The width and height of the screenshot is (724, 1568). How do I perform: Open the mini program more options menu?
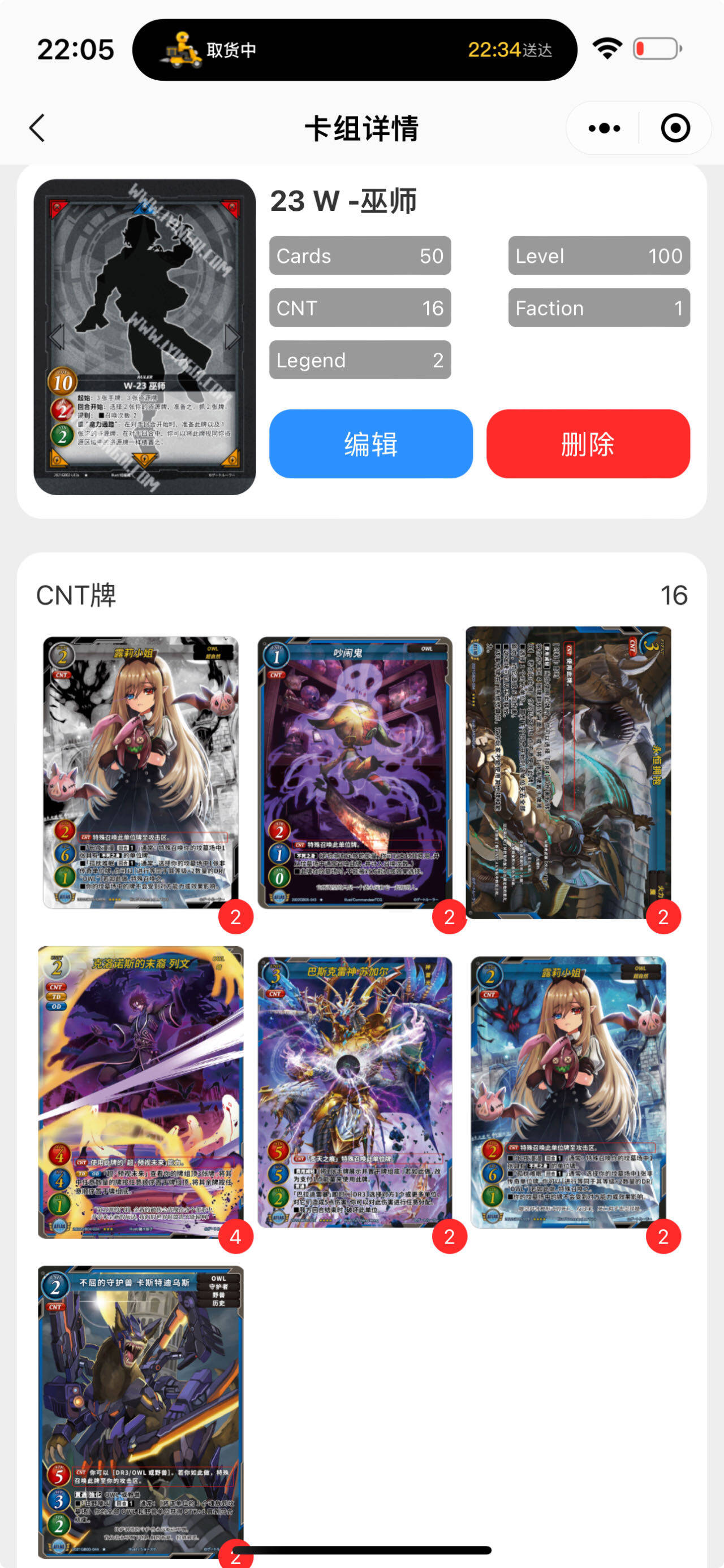(x=604, y=128)
